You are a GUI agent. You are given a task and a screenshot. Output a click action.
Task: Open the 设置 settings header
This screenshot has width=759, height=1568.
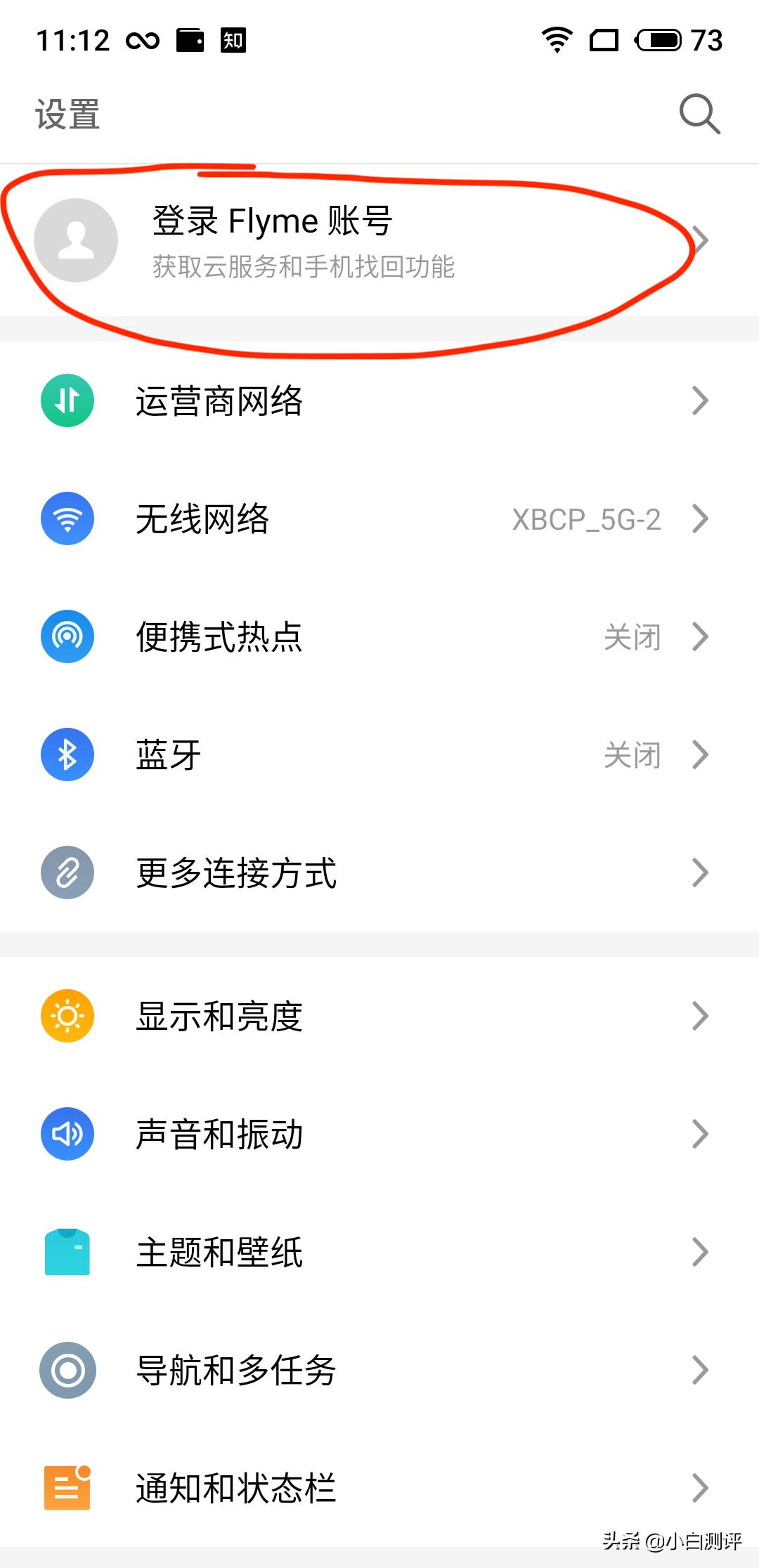tap(67, 115)
